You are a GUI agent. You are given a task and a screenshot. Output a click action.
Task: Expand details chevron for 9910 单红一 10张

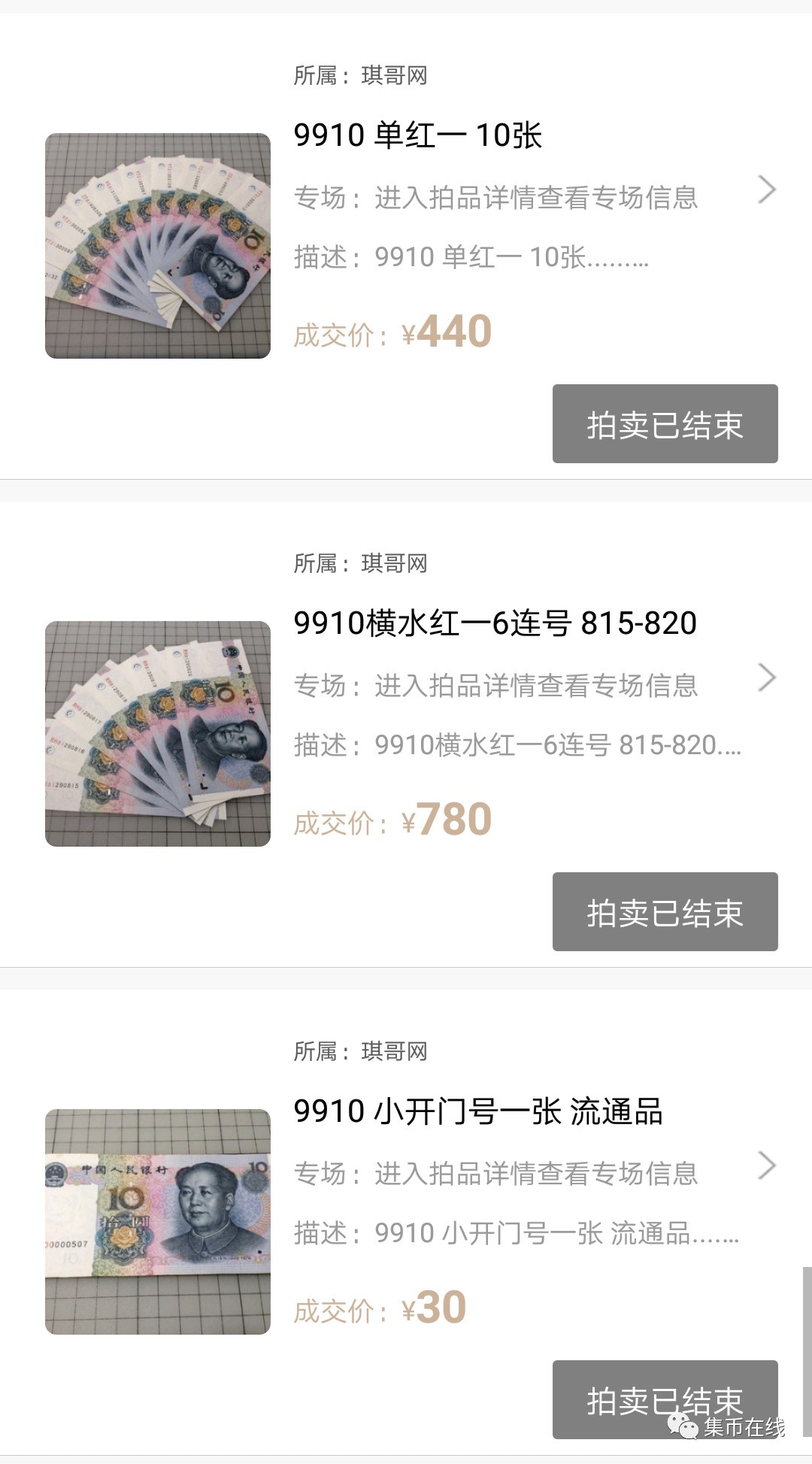(x=766, y=190)
